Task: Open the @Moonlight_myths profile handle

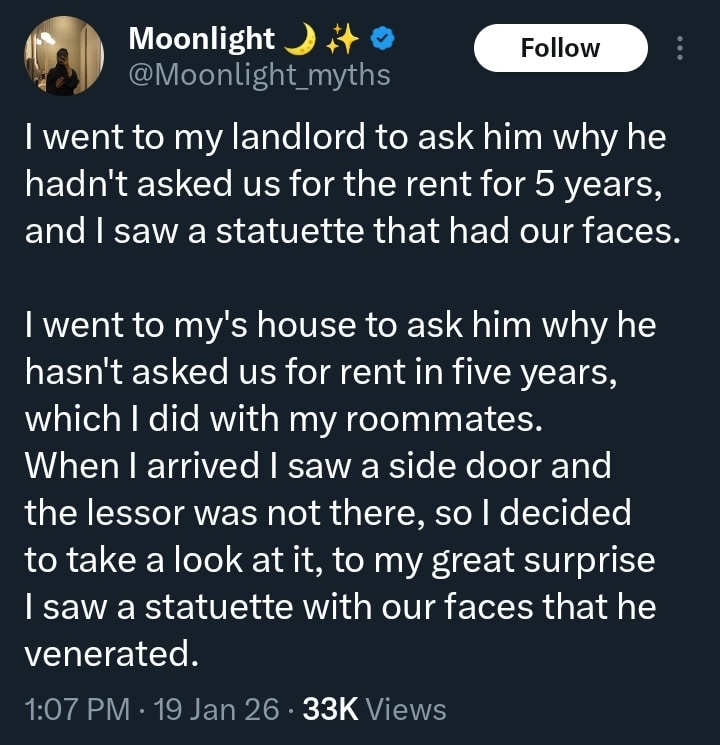Action: point(260,75)
